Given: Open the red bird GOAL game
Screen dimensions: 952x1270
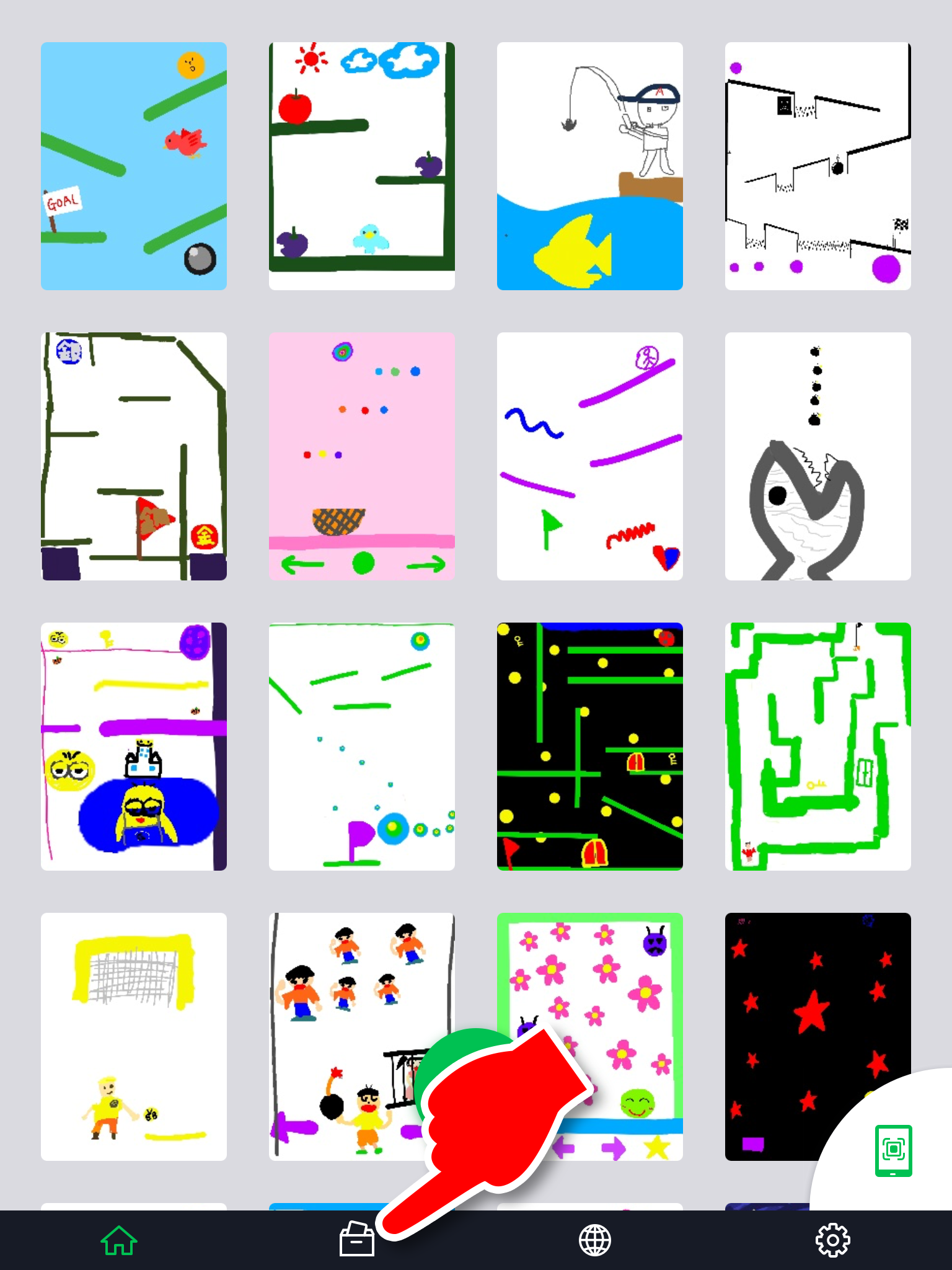Looking at the screenshot, I should point(134,166).
